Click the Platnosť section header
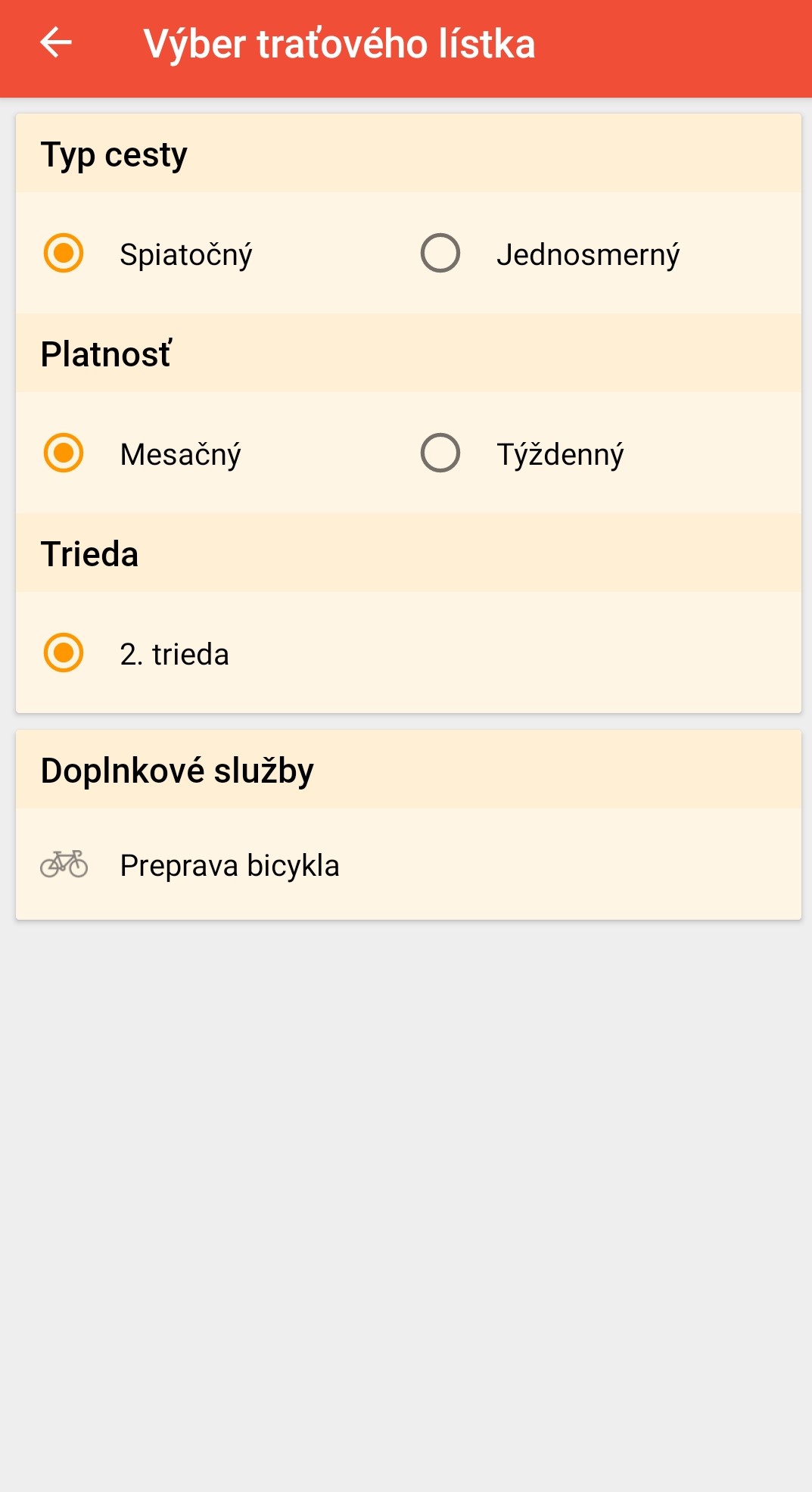Image resolution: width=812 pixels, height=1492 pixels. click(106, 354)
